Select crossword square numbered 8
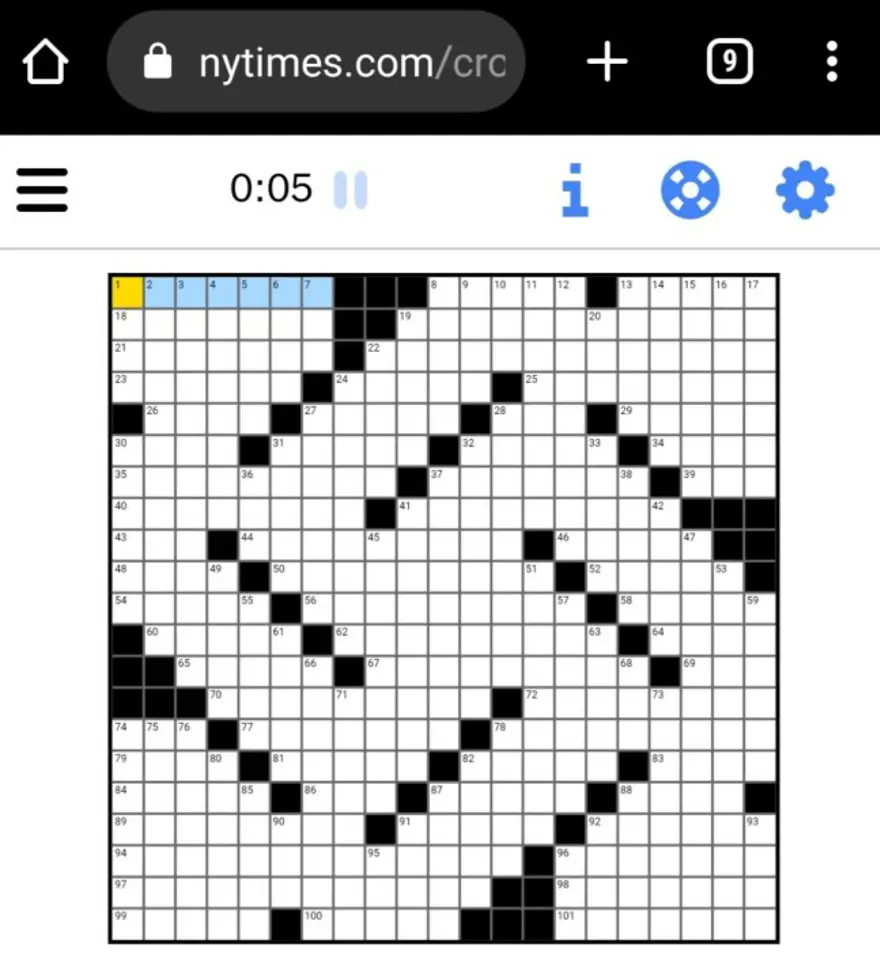This screenshot has width=880, height=955. 444,292
